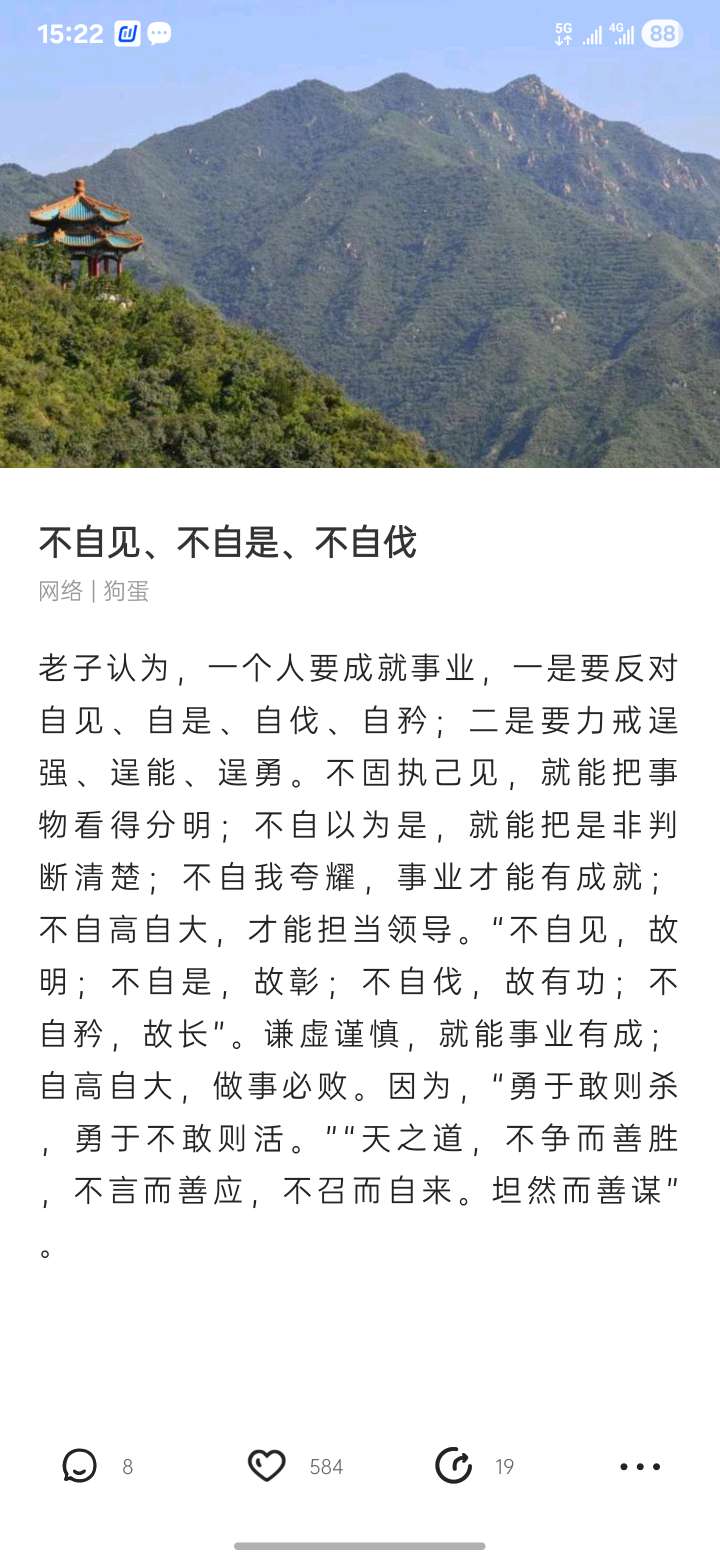Screen dimensions: 720x1560
Task: Like this article with the heart icon
Action: pyautogui.click(x=267, y=1466)
